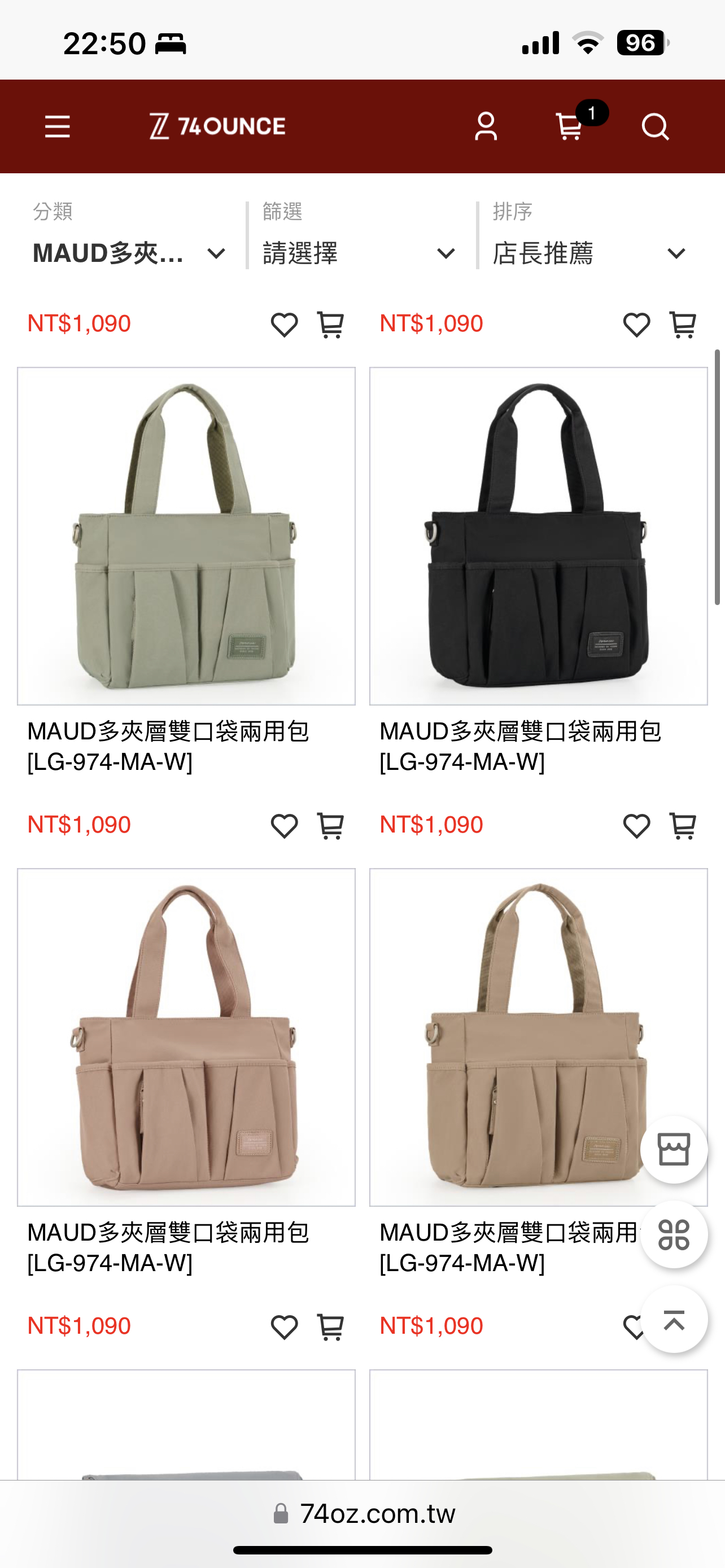Image resolution: width=725 pixels, height=1568 pixels.
Task: Open the user account icon
Action: pyautogui.click(x=485, y=126)
